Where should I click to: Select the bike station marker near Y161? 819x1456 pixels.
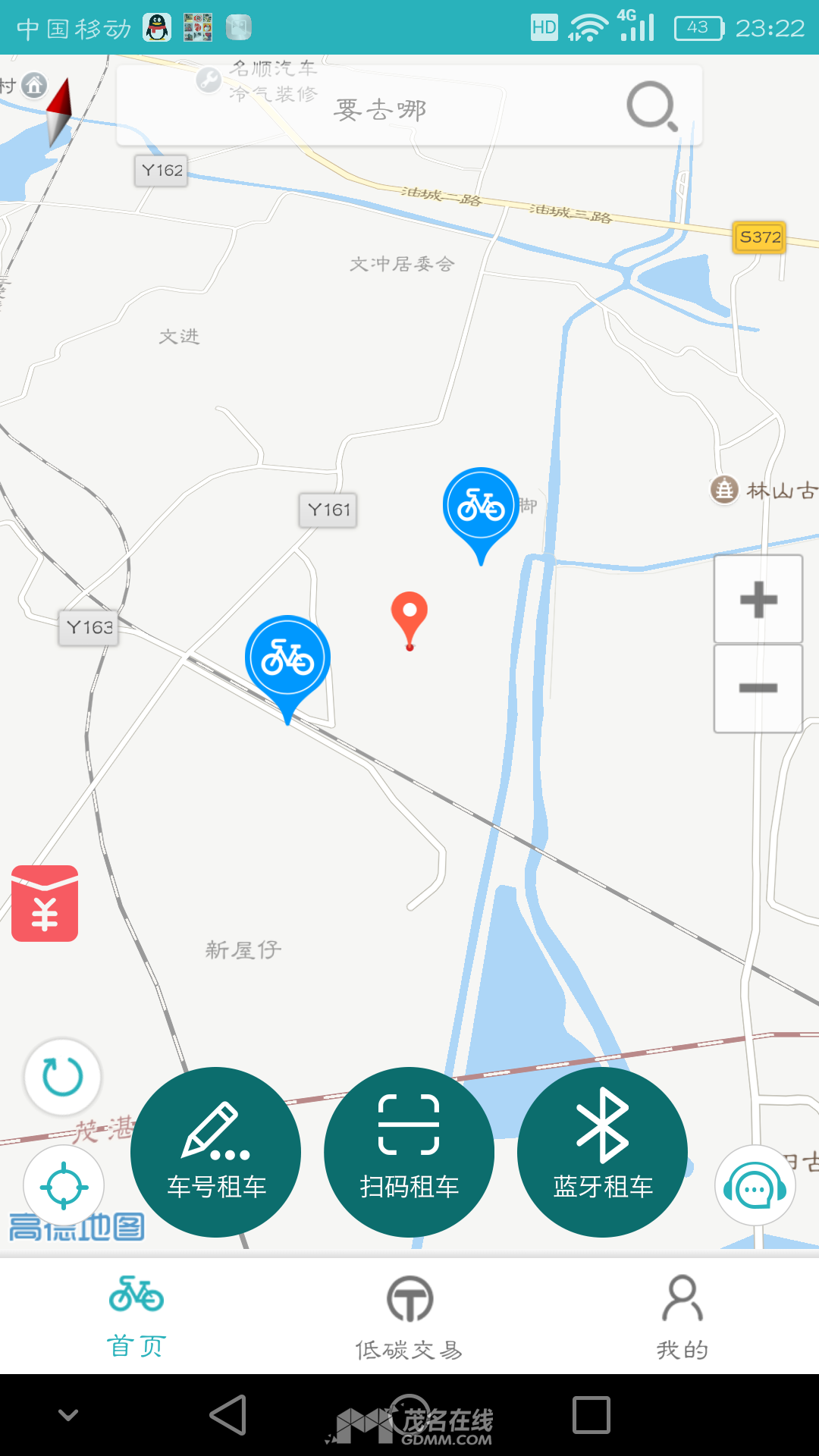click(481, 507)
